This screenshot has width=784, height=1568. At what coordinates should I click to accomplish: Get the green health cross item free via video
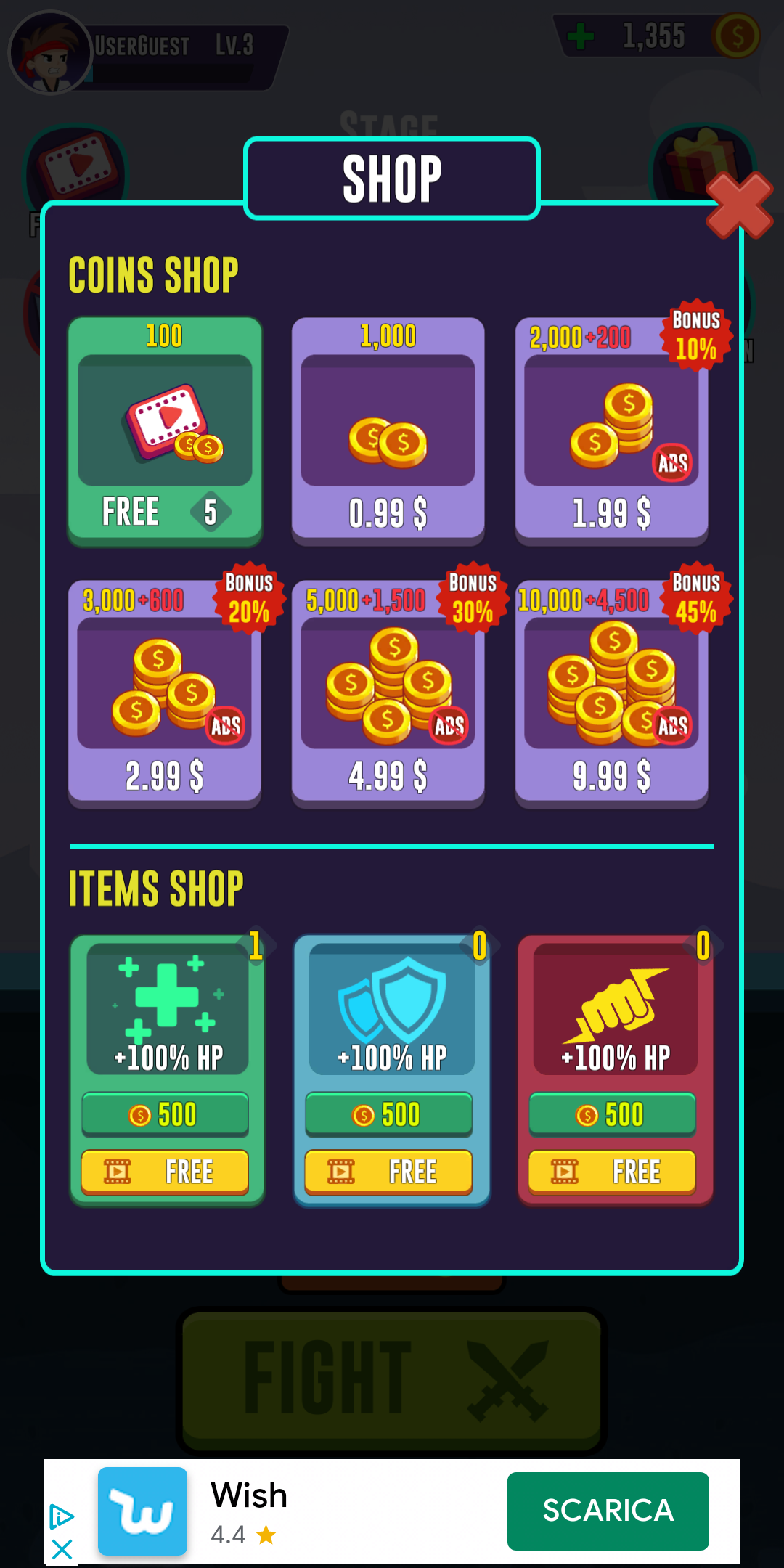(165, 1172)
